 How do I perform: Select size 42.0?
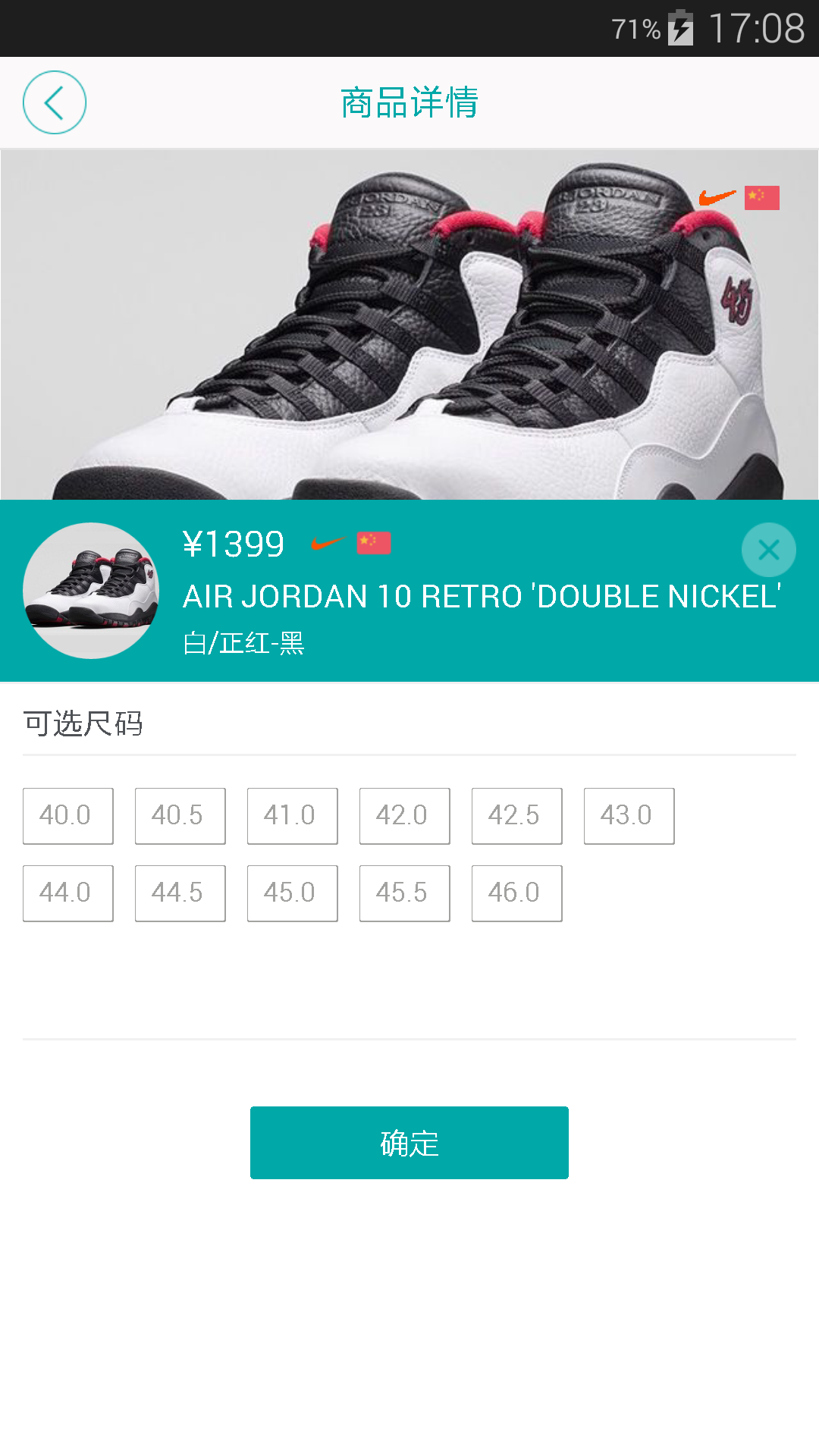tap(405, 816)
